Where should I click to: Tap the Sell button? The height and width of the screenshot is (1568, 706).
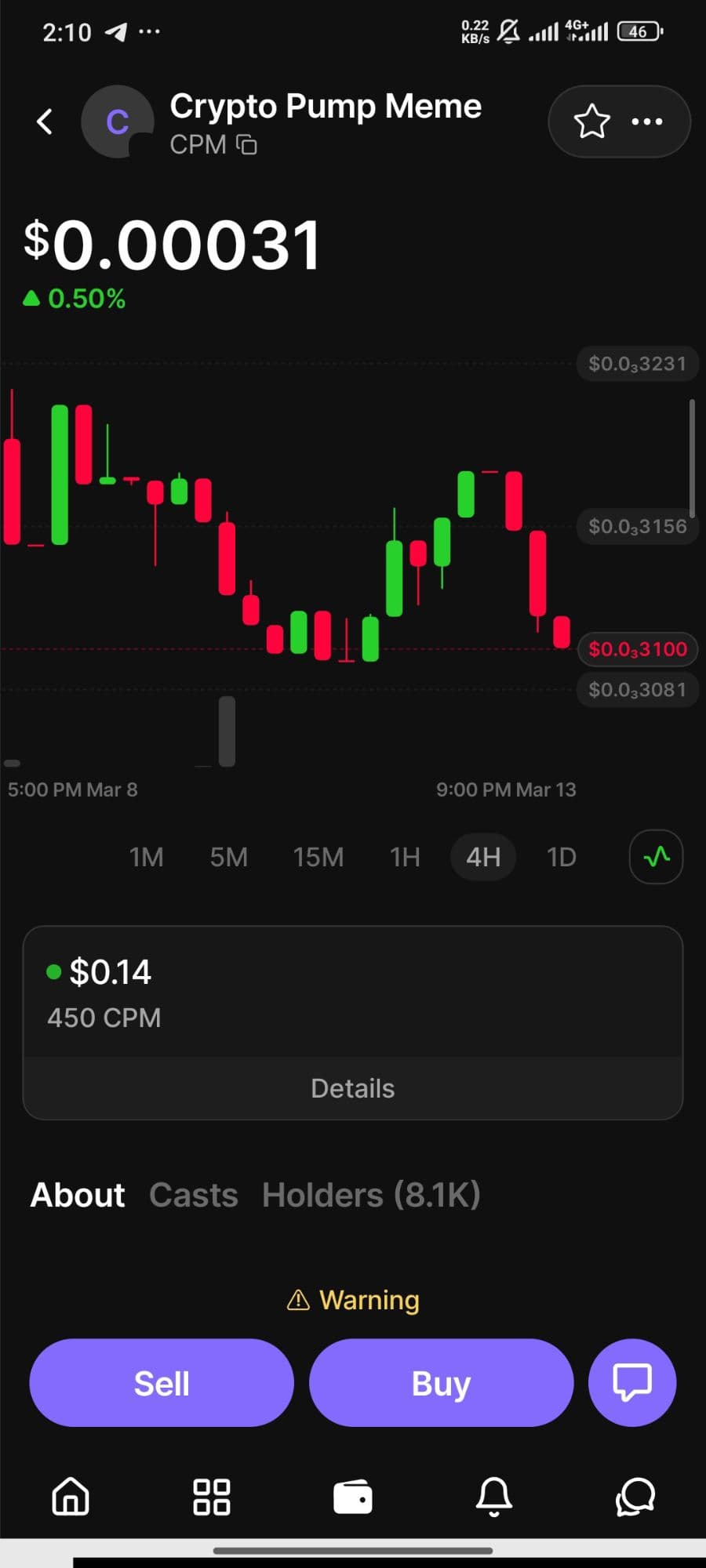162,1383
